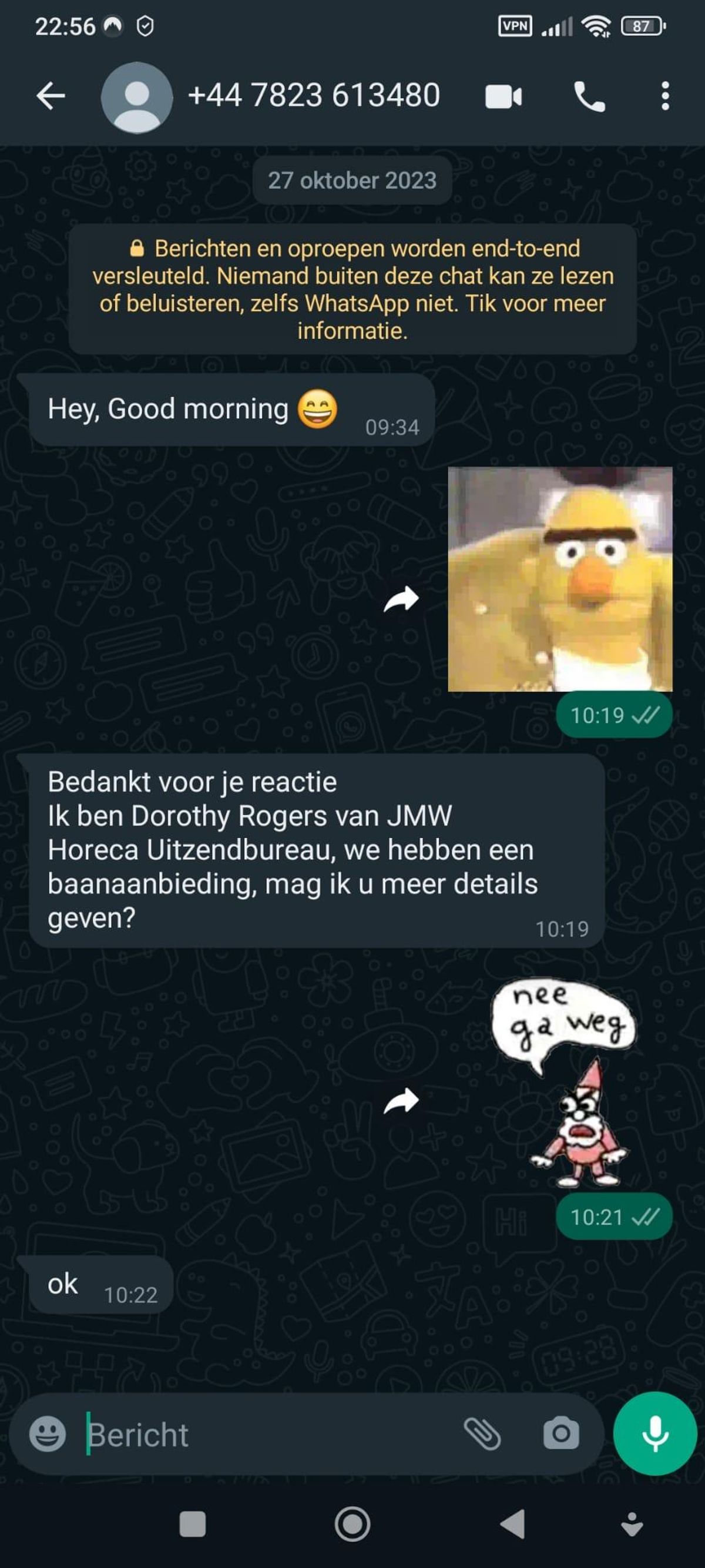The image size is (705, 1568).
Task: Start a voice call
Action: pos(589,97)
